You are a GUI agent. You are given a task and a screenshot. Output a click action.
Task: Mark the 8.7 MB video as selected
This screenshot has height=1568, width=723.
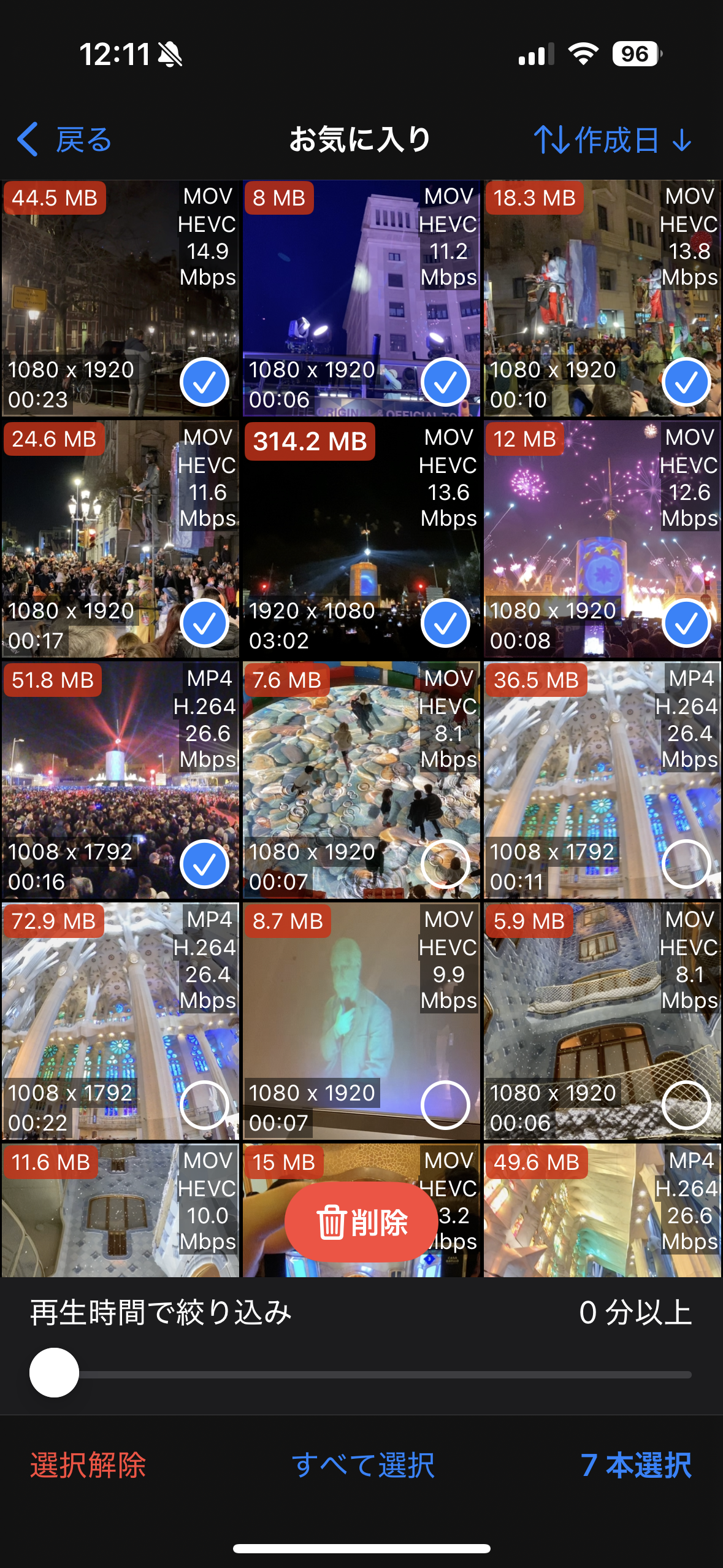[445, 1105]
